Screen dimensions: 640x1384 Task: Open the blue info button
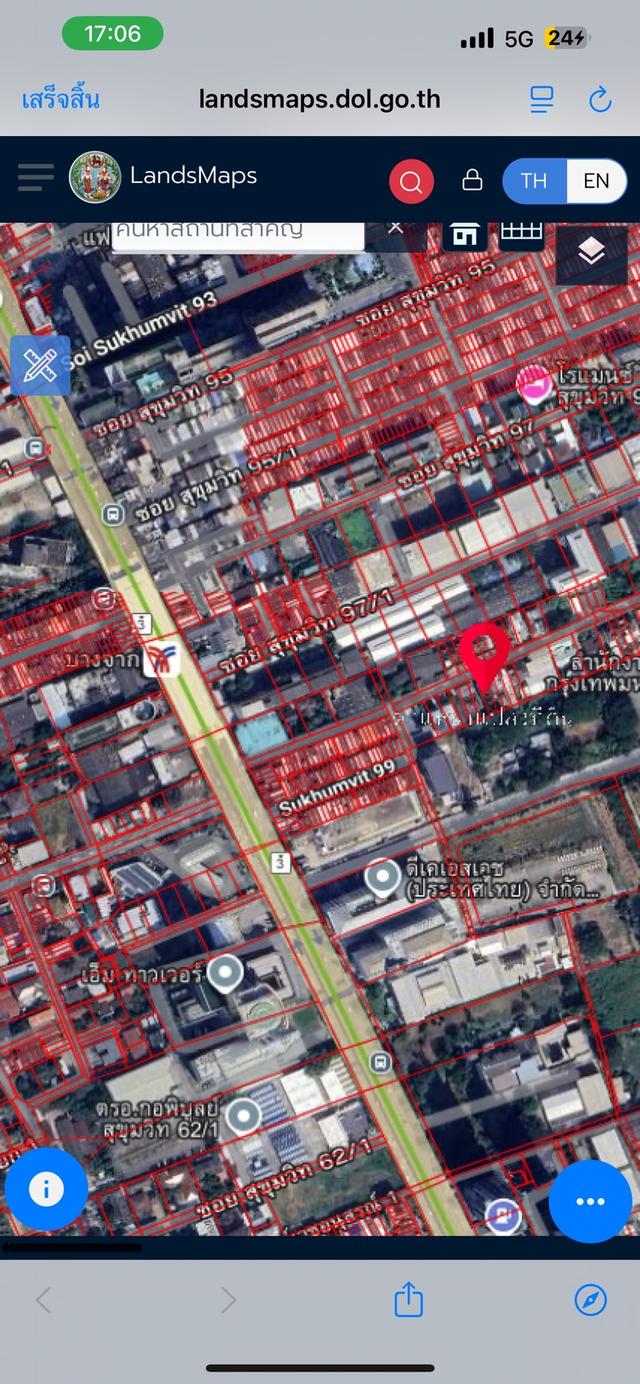click(x=46, y=1188)
